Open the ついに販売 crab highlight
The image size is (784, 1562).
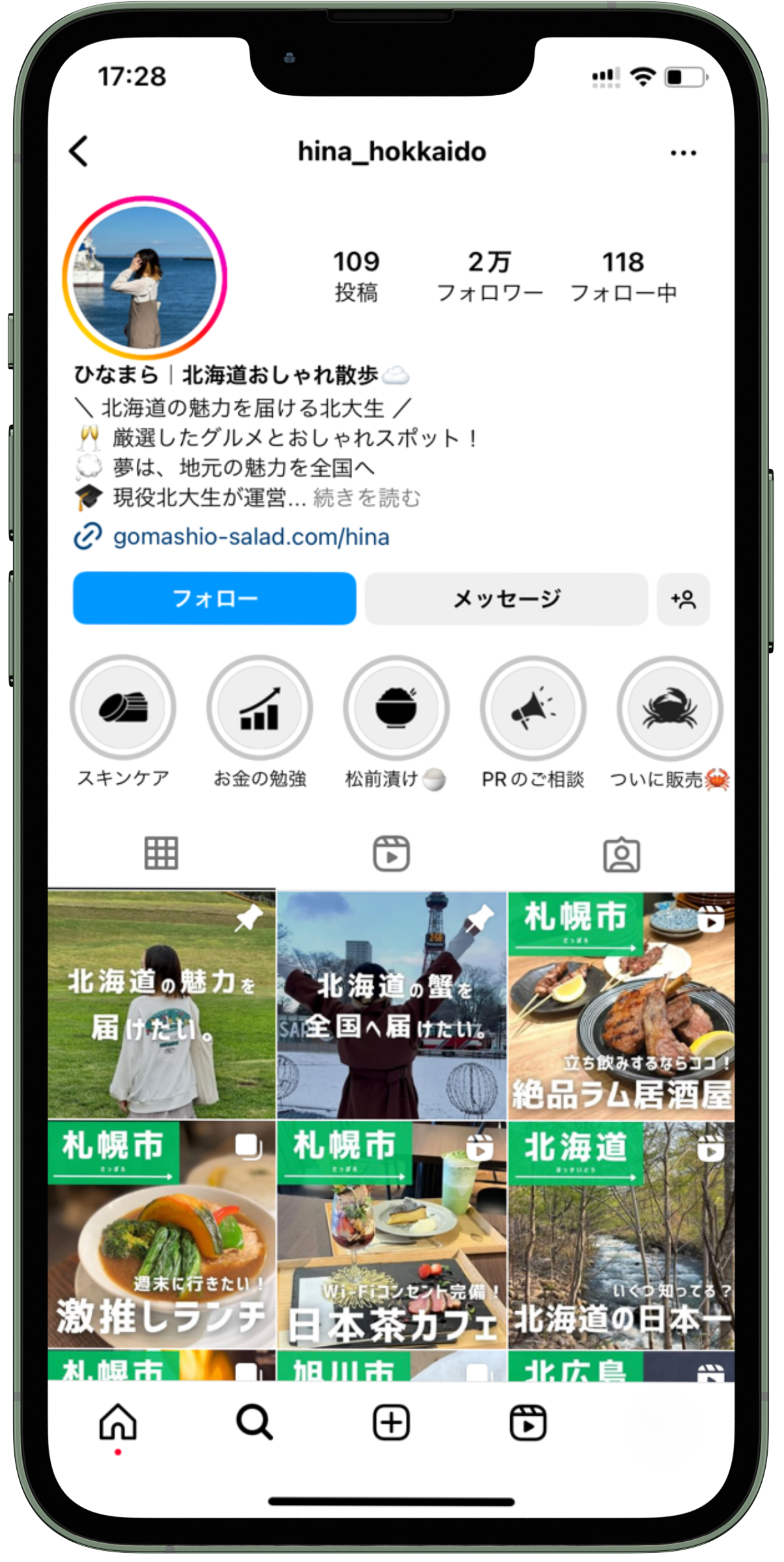[669, 708]
